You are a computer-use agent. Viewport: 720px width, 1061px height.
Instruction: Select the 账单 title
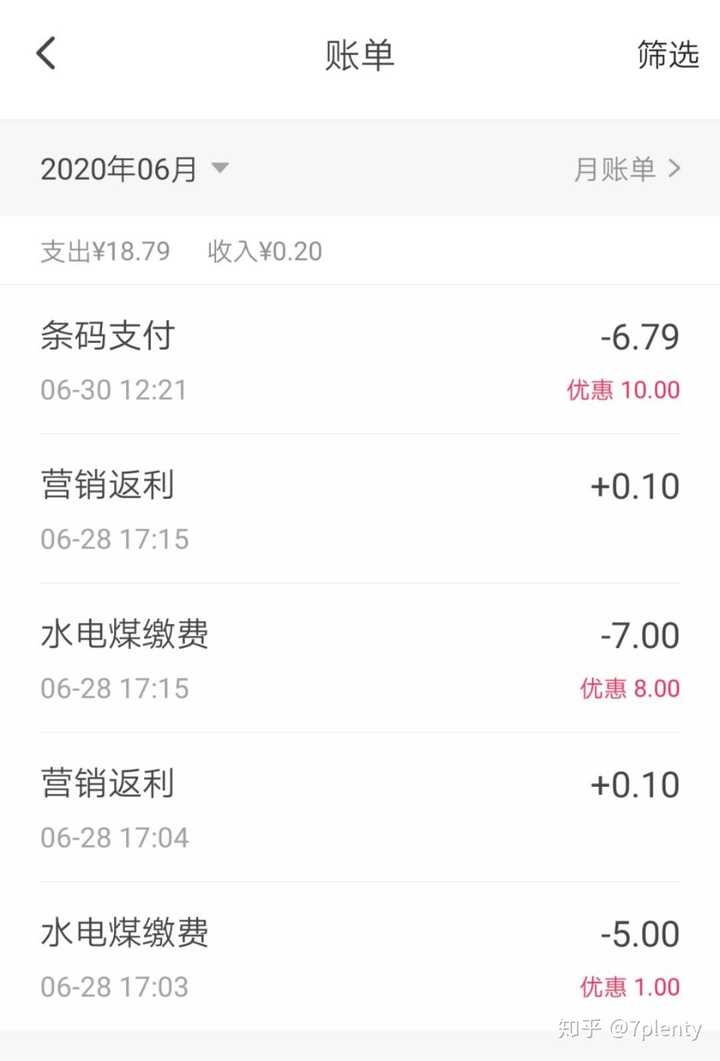[360, 55]
